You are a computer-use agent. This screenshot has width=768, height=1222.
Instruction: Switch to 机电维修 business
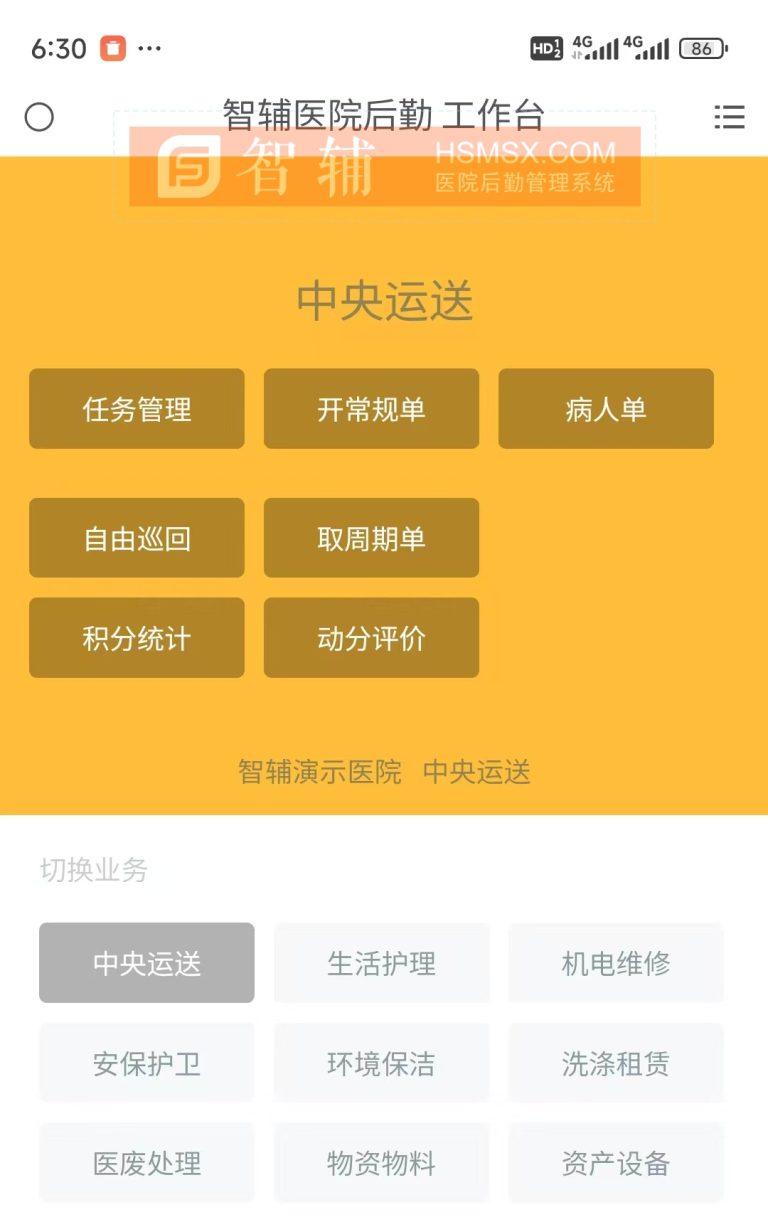[616, 962]
